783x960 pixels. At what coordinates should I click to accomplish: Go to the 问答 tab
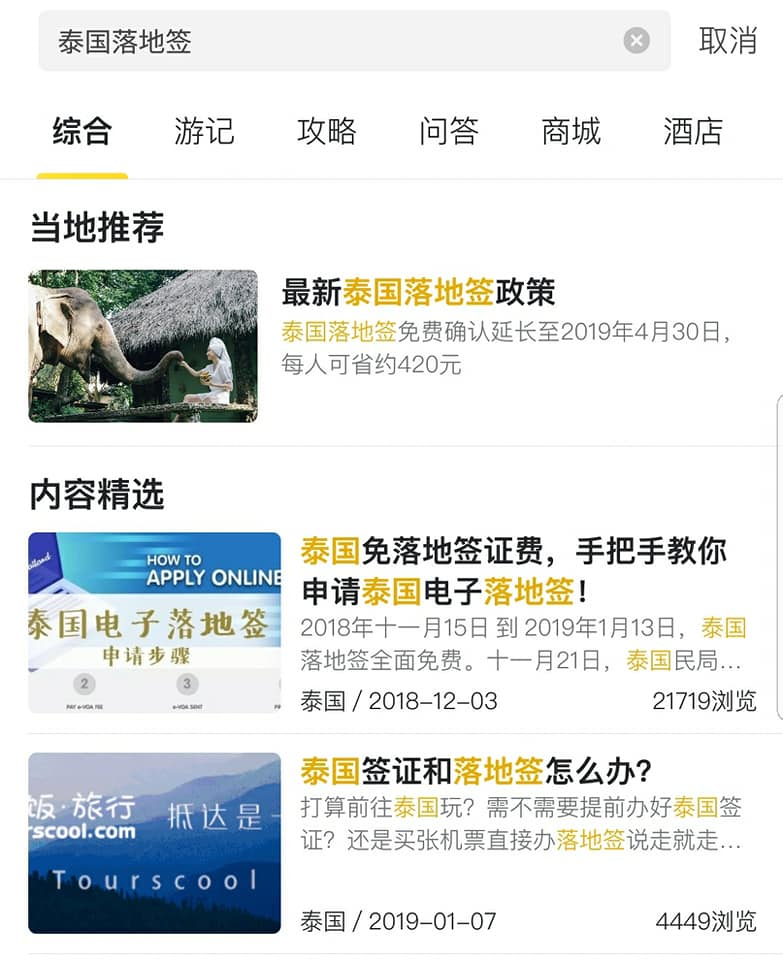(x=449, y=131)
